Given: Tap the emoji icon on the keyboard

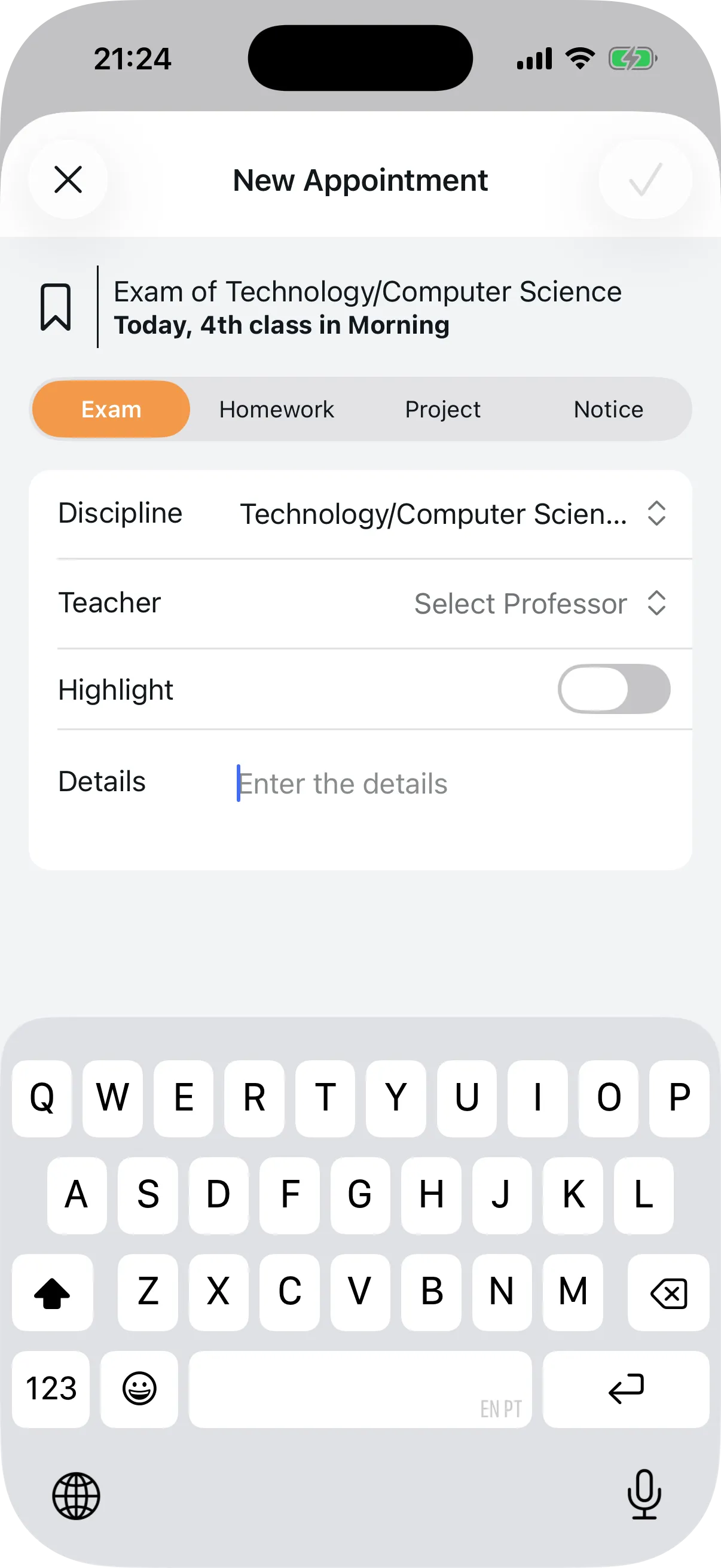Looking at the screenshot, I should [139, 1389].
